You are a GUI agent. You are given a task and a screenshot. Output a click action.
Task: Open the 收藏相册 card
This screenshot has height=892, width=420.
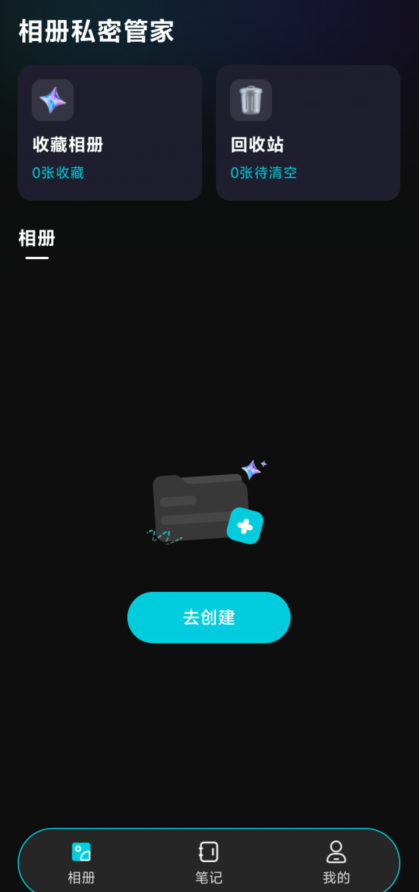click(110, 133)
